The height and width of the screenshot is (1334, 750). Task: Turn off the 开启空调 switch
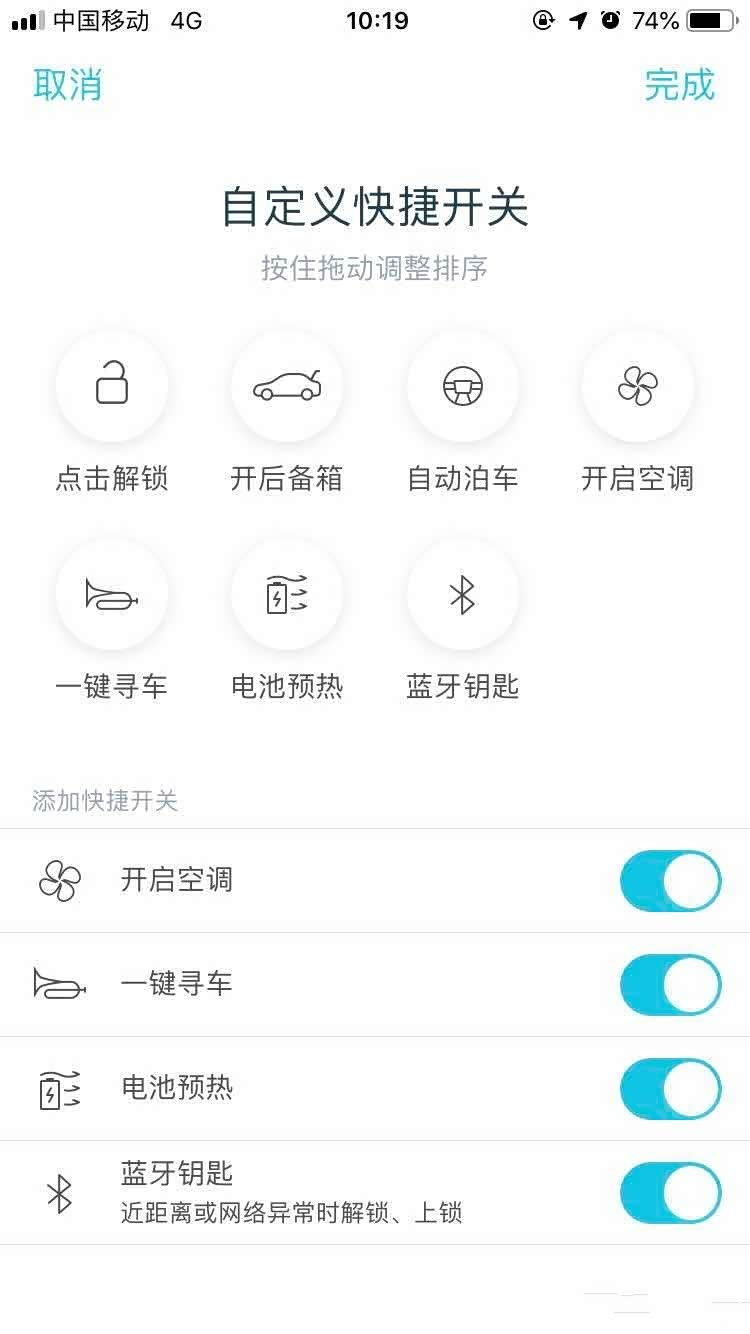tap(670, 881)
